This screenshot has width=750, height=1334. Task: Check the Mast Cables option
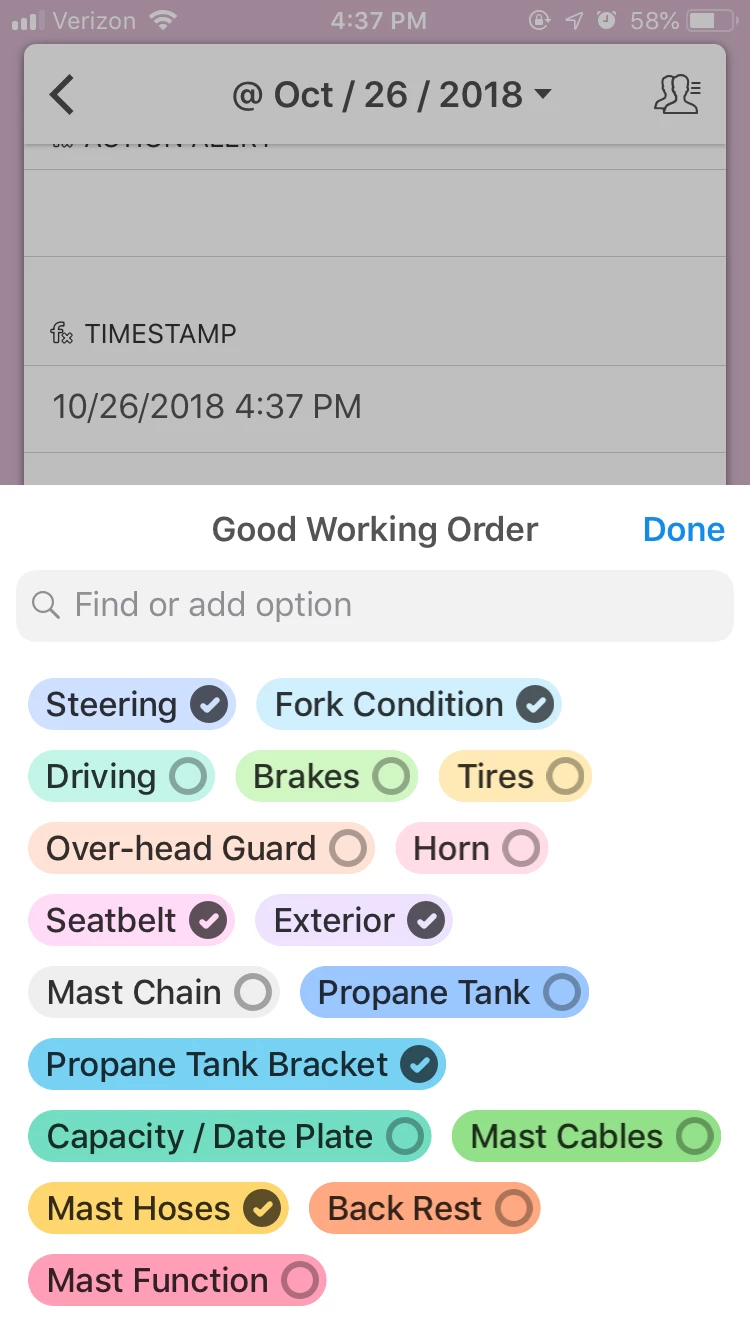tap(586, 1137)
